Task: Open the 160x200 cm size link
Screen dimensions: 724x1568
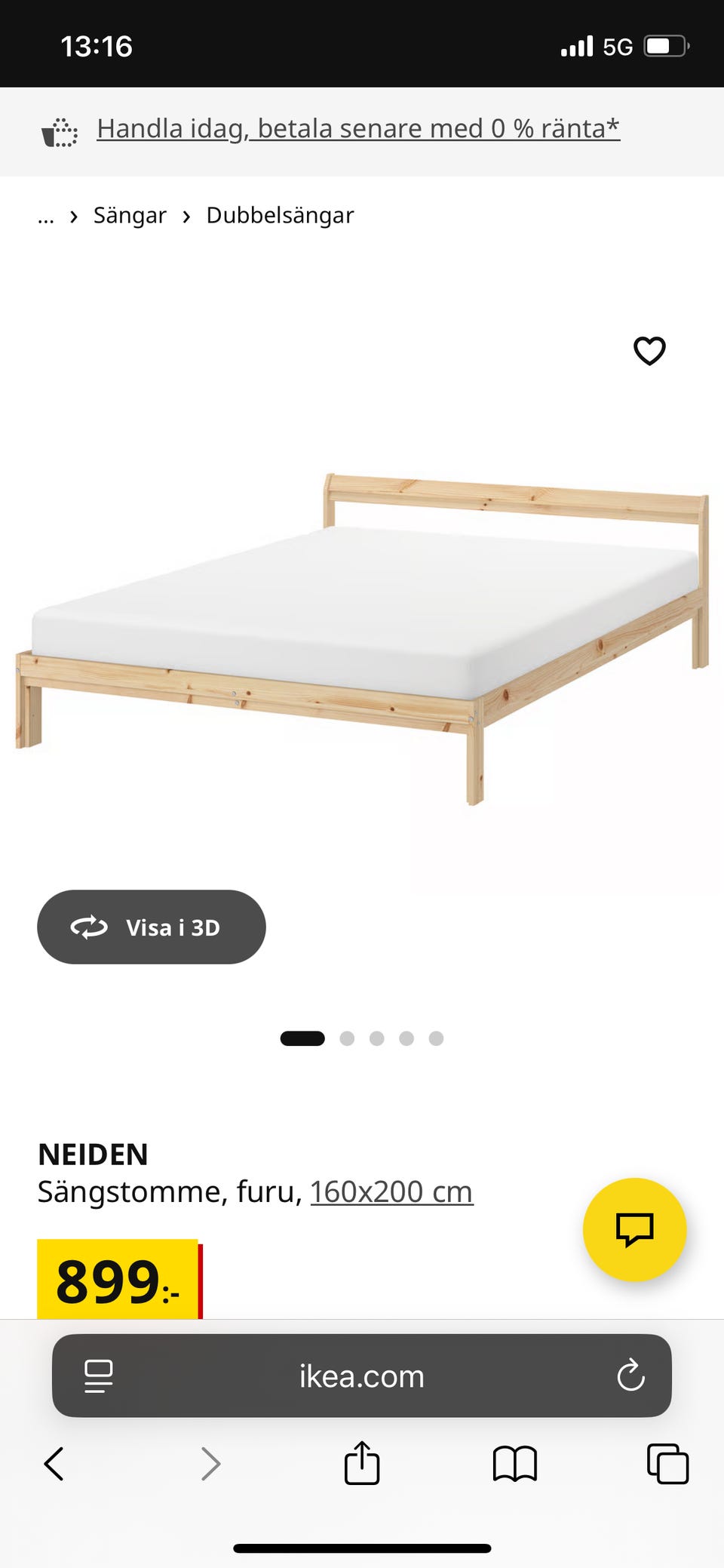Action: (x=391, y=1192)
